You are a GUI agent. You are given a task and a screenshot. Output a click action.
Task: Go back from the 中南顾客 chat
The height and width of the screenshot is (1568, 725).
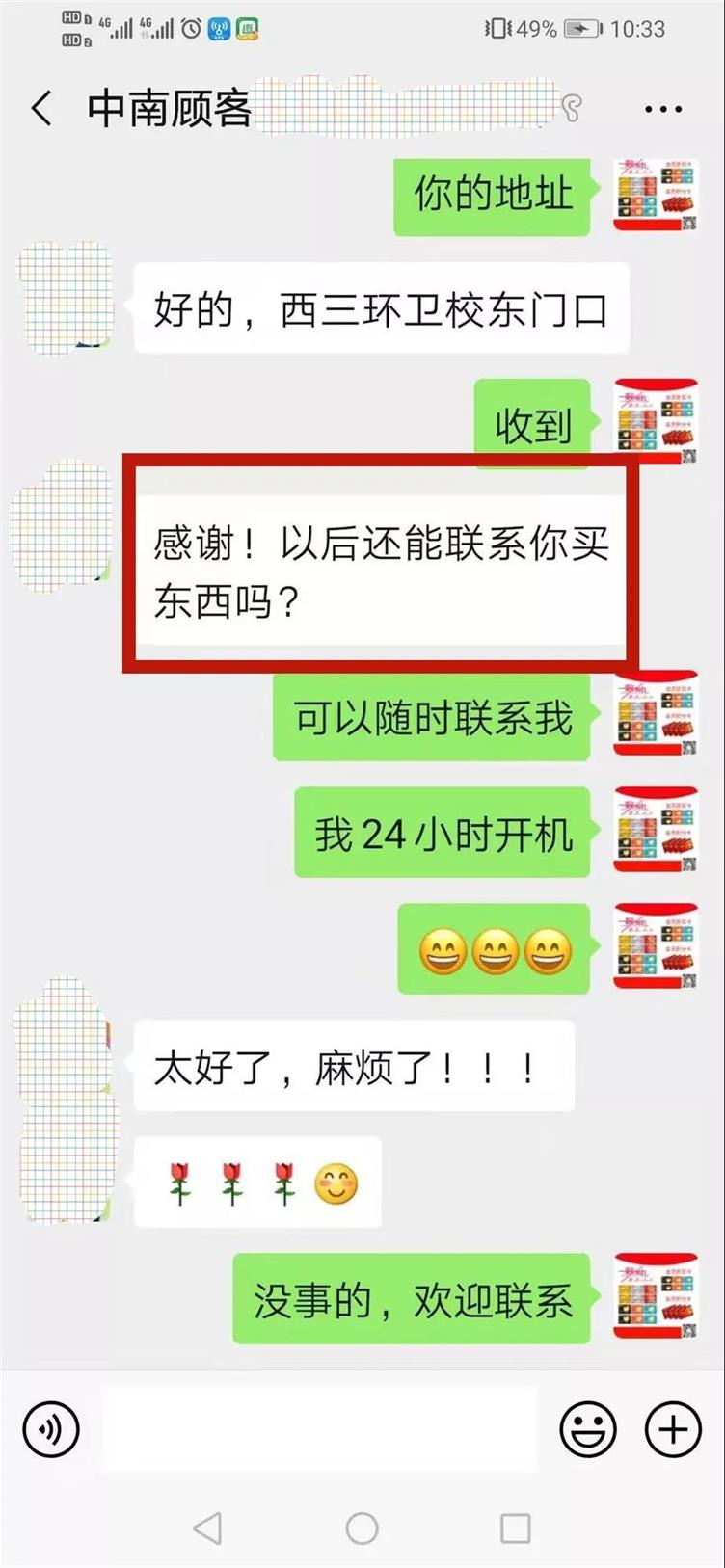point(41,108)
